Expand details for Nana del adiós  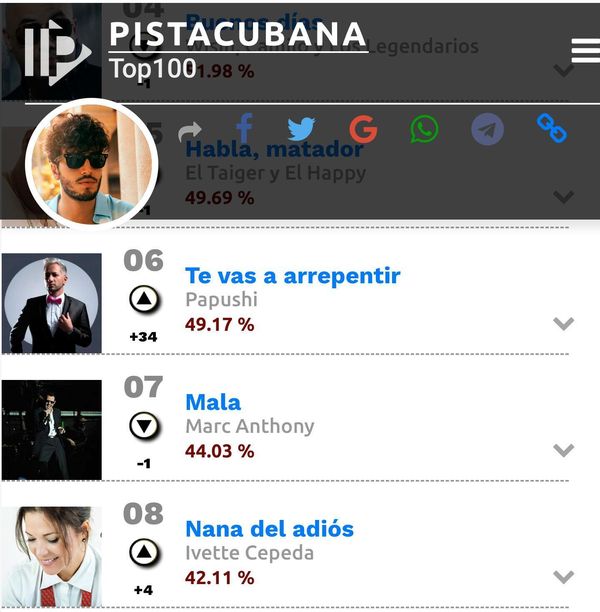point(564,577)
